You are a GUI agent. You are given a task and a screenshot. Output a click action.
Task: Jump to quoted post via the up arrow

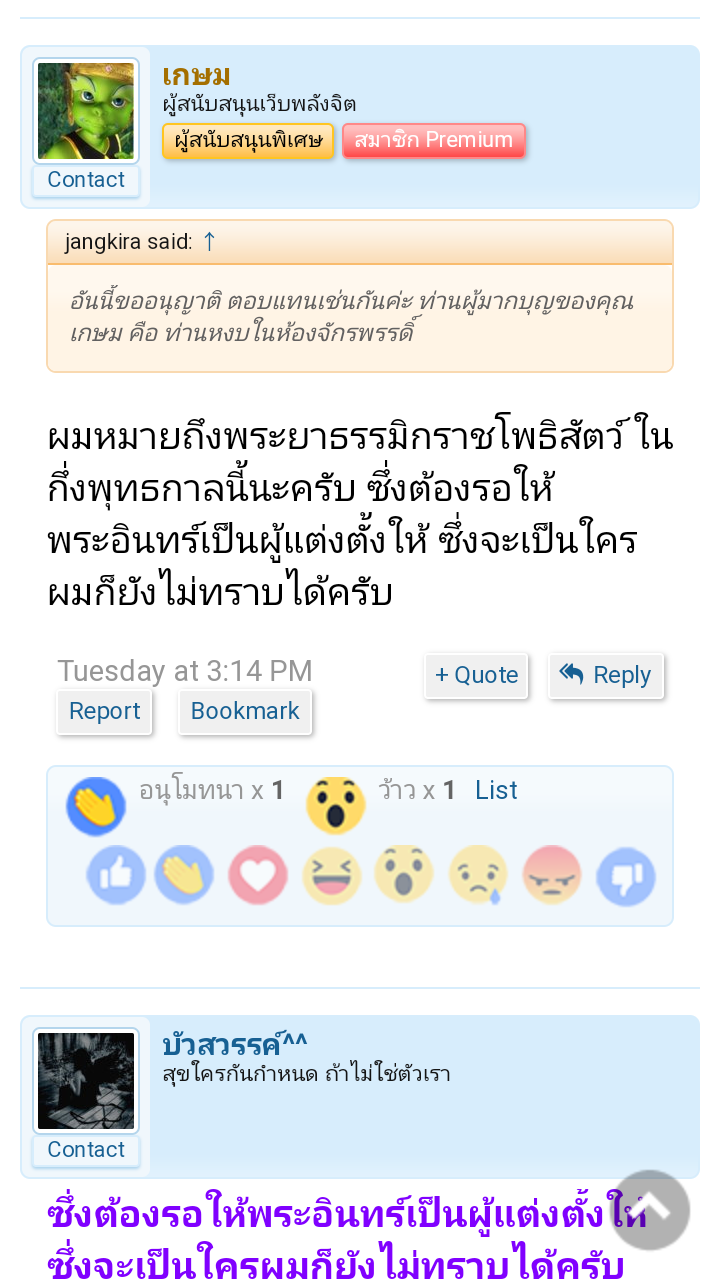click(x=209, y=241)
